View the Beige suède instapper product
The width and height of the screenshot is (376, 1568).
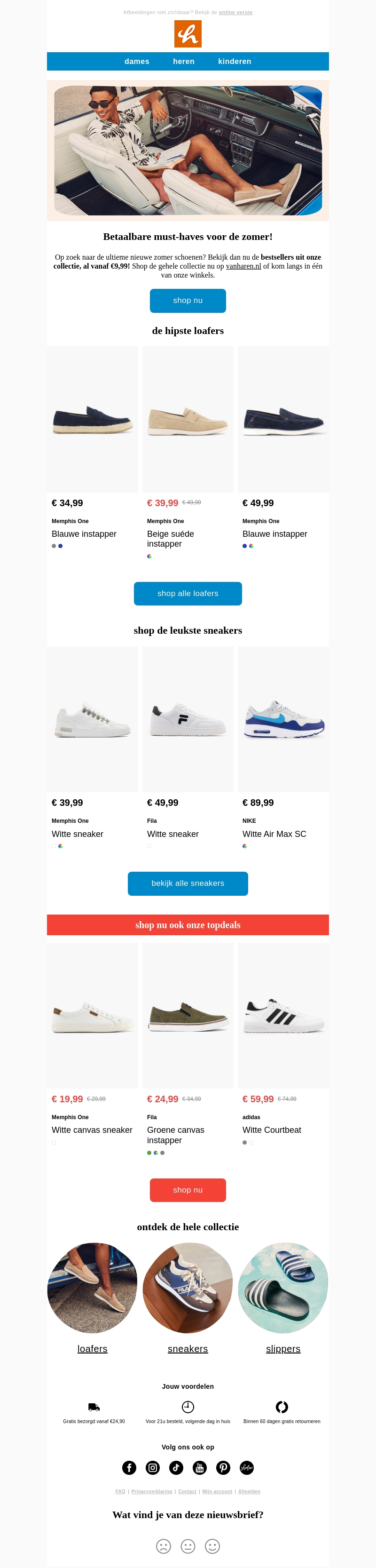(x=188, y=420)
